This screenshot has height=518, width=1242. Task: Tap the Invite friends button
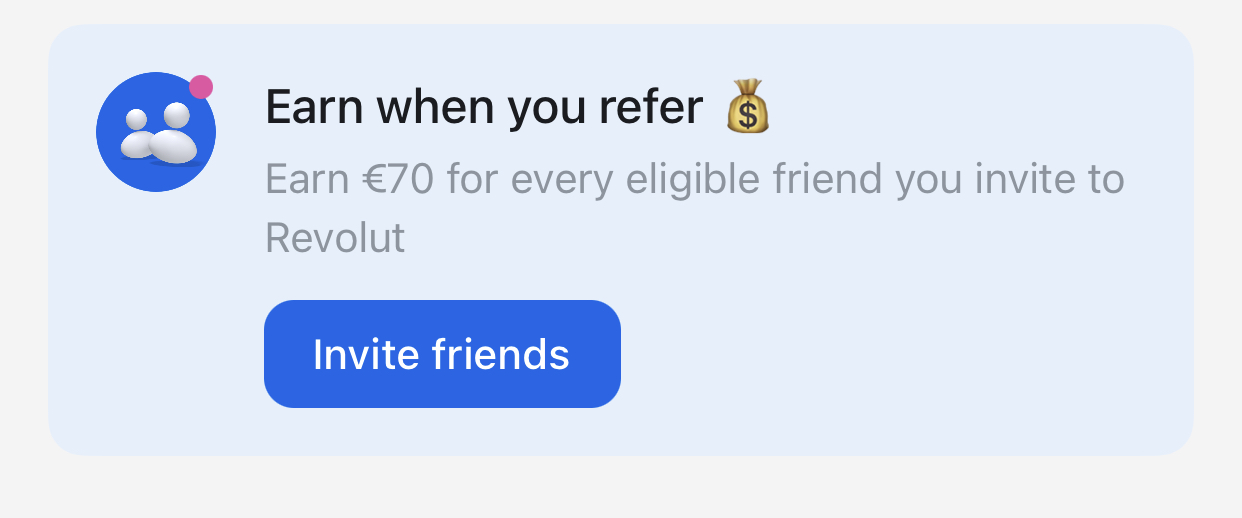tap(442, 354)
